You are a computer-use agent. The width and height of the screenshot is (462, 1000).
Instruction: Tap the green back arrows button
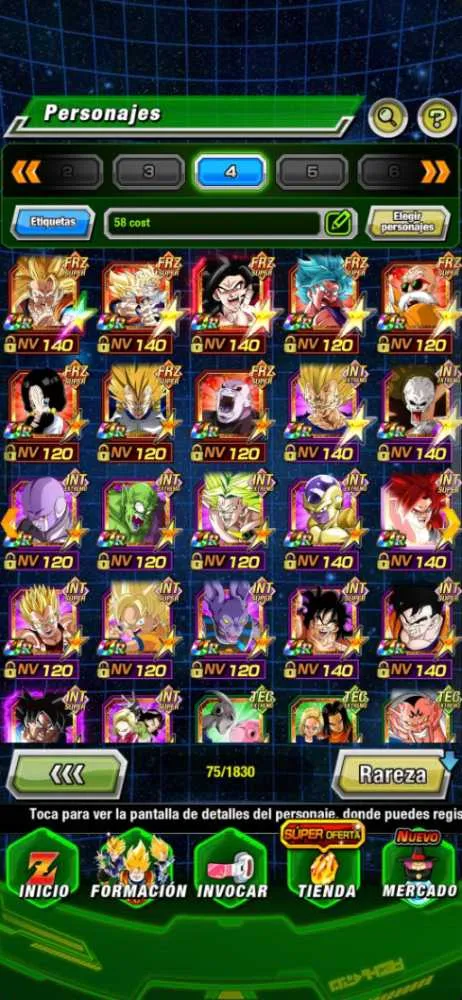(66, 774)
